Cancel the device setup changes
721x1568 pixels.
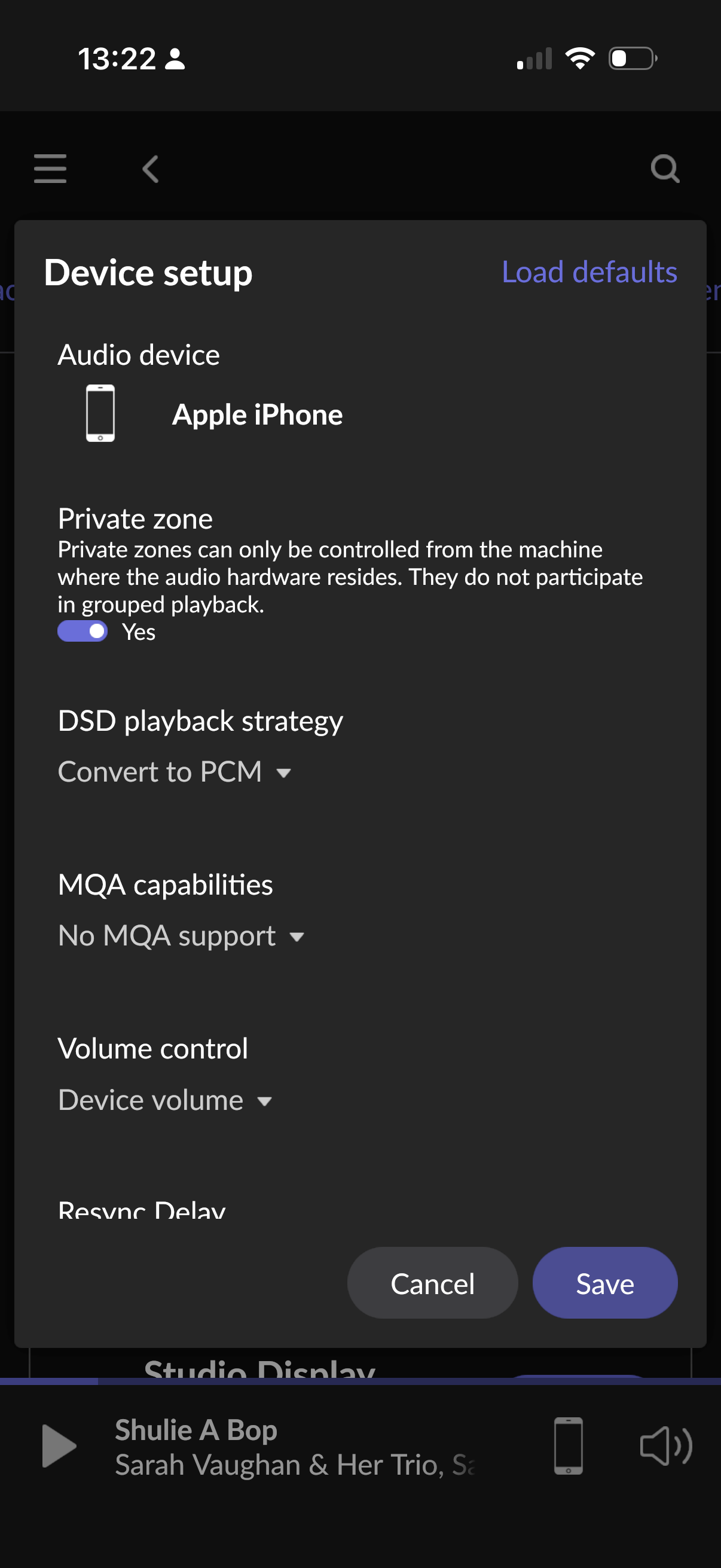pyautogui.click(x=432, y=1283)
